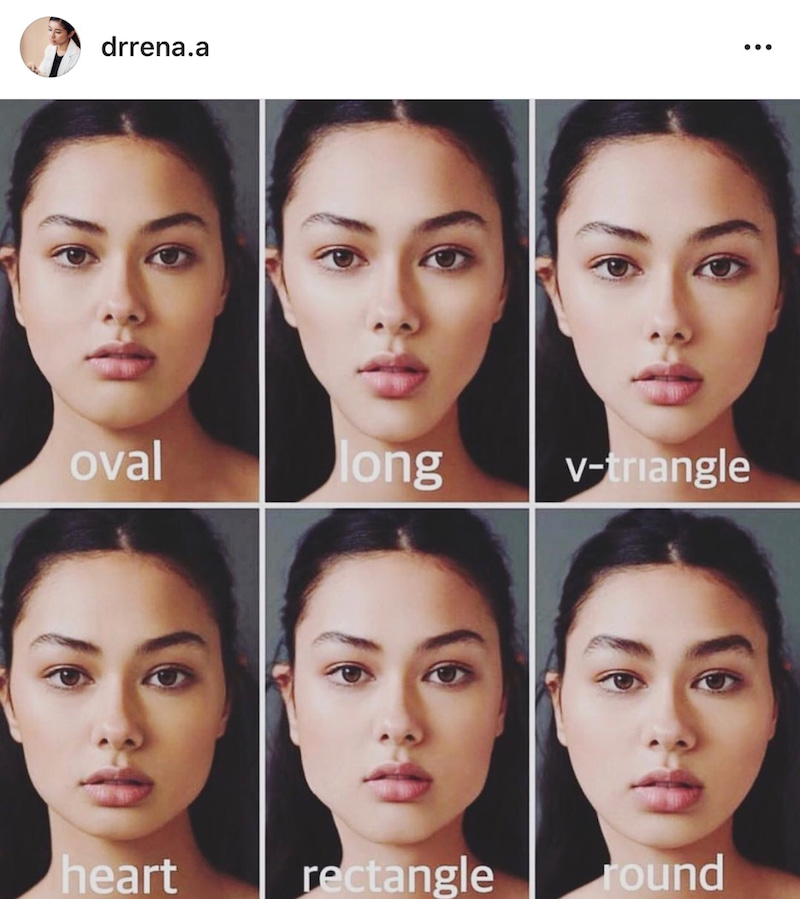800x899 pixels.
Task: Open the post's overflow menu
Action: click(759, 47)
